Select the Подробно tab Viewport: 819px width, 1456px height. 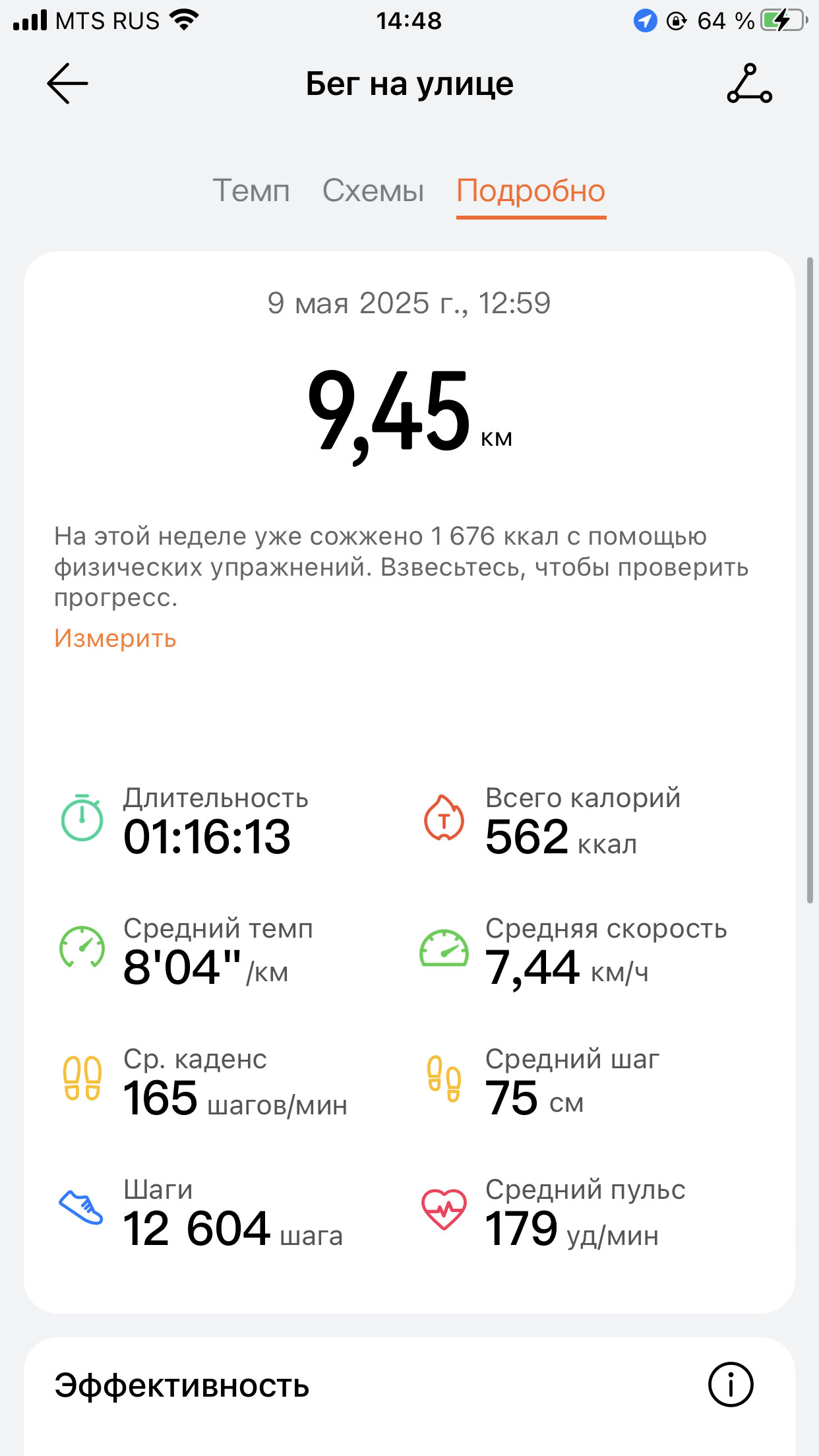[531, 191]
